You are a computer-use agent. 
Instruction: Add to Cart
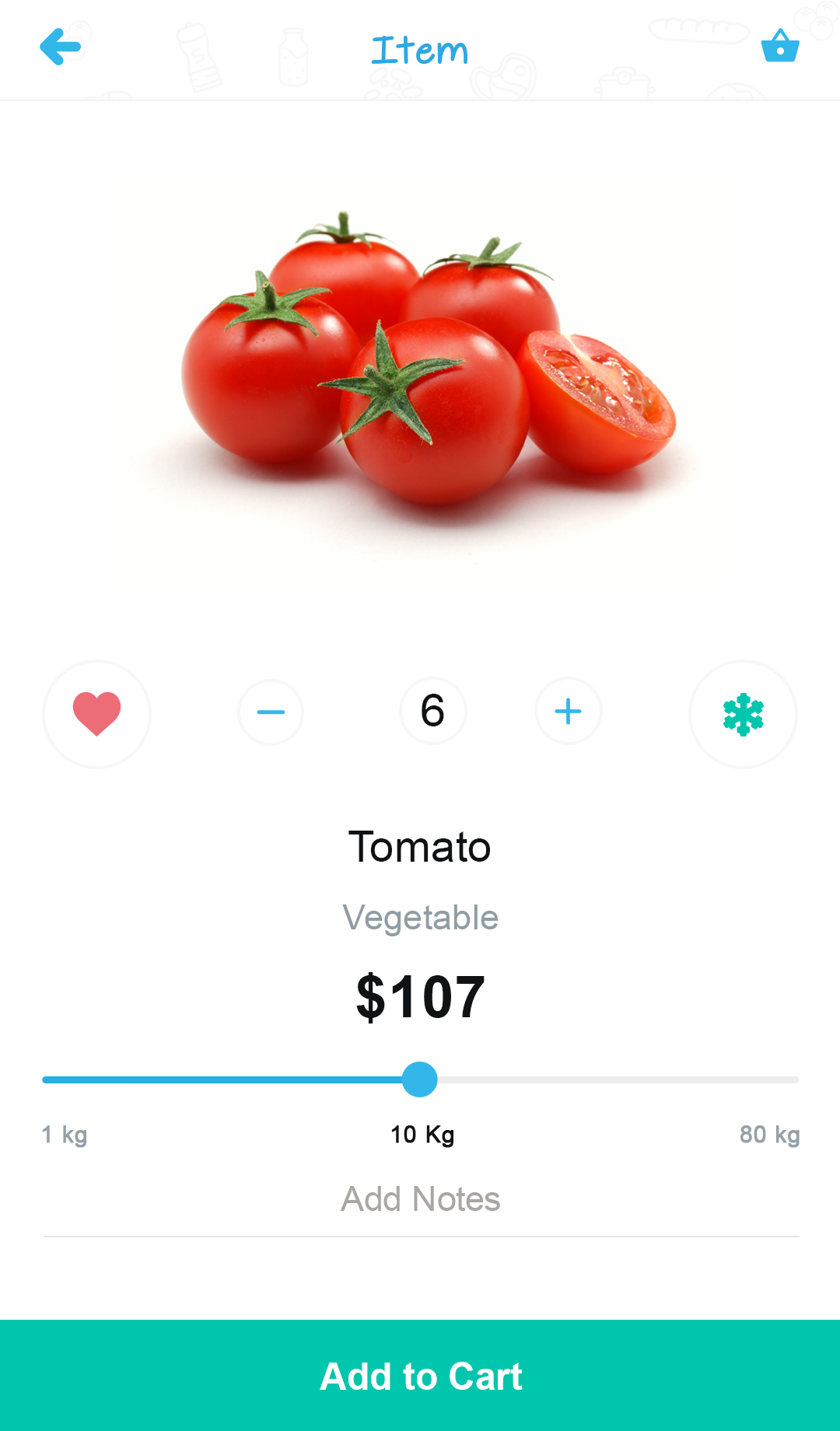tap(420, 1376)
